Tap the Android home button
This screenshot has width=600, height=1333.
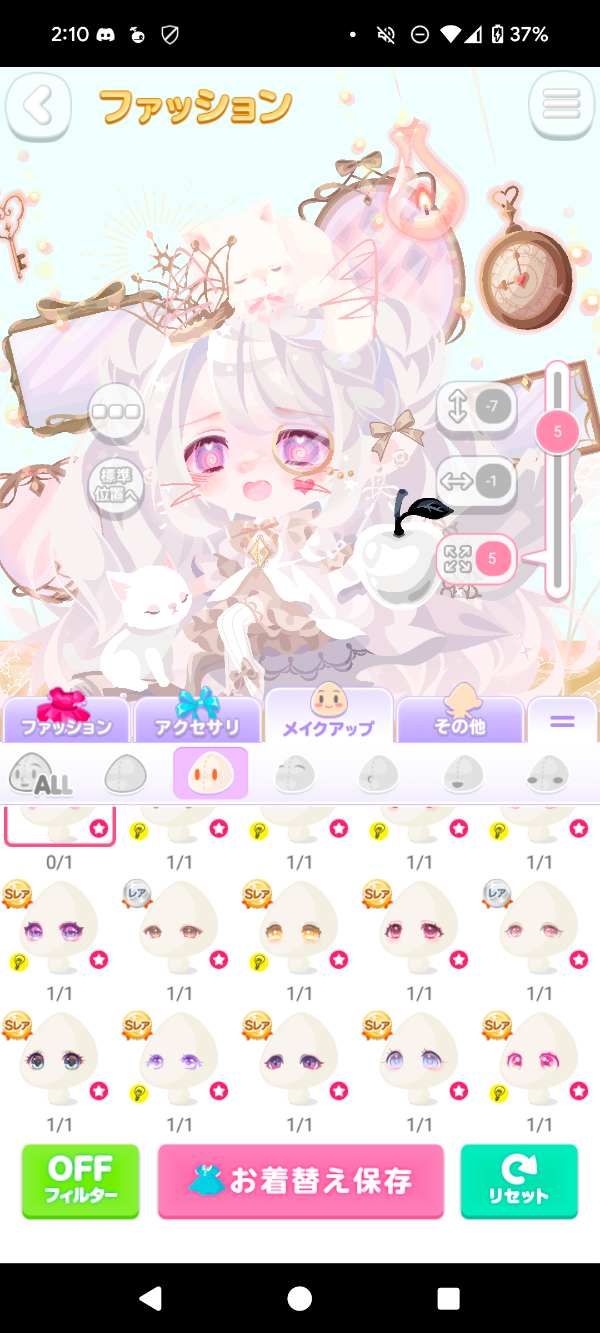(x=299, y=1298)
